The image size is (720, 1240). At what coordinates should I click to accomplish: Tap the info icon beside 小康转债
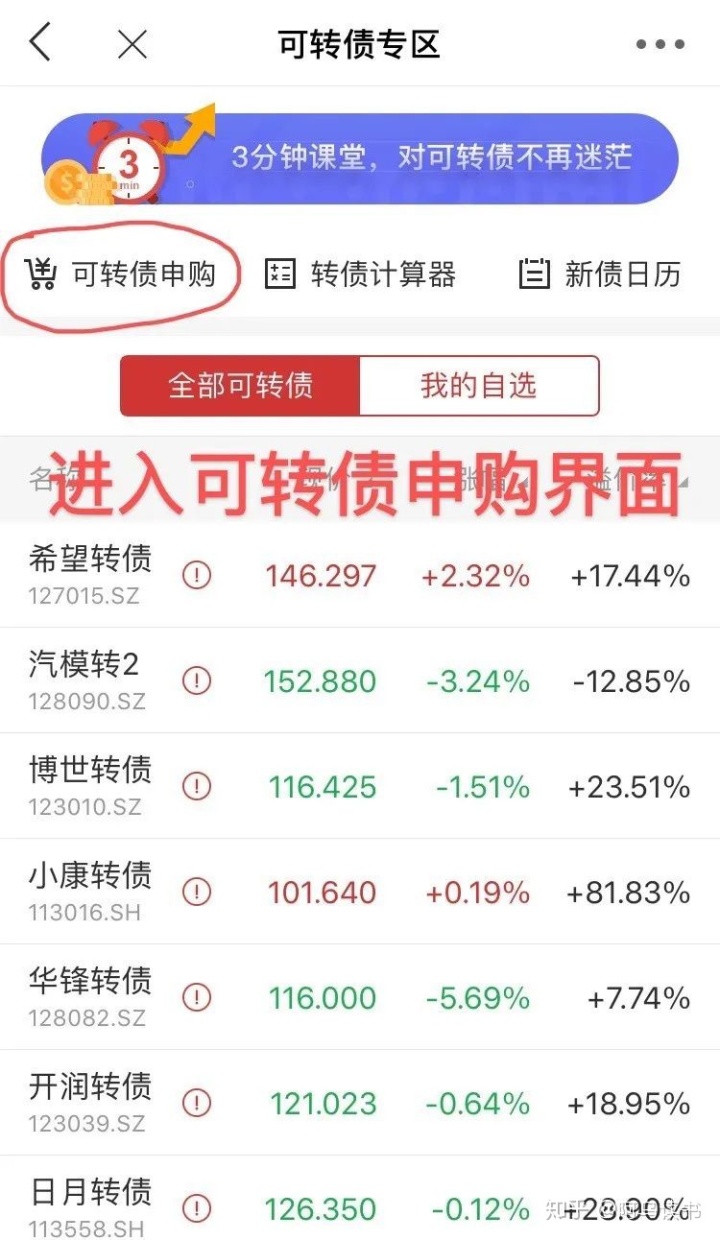[197, 892]
